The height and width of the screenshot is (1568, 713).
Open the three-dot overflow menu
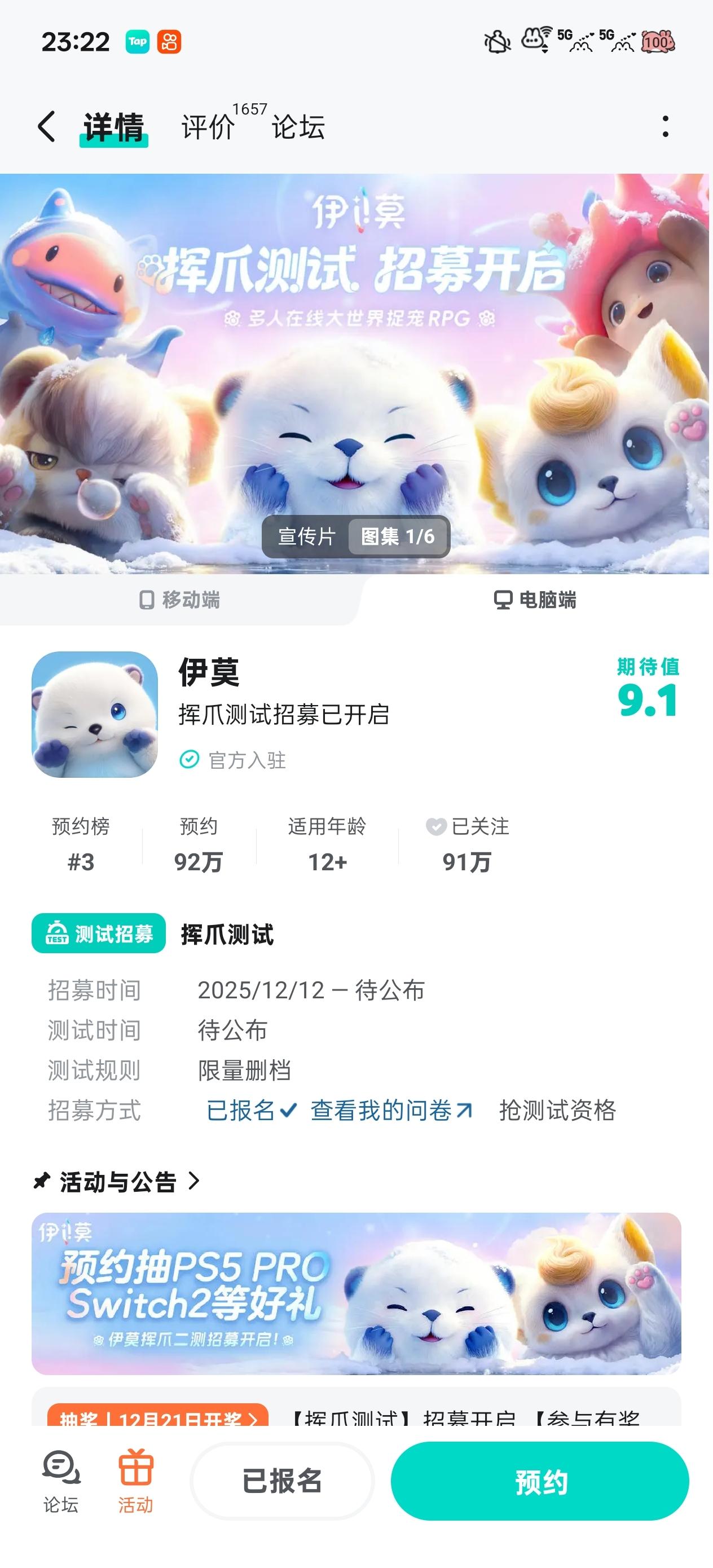pyautogui.click(x=665, y=126)
